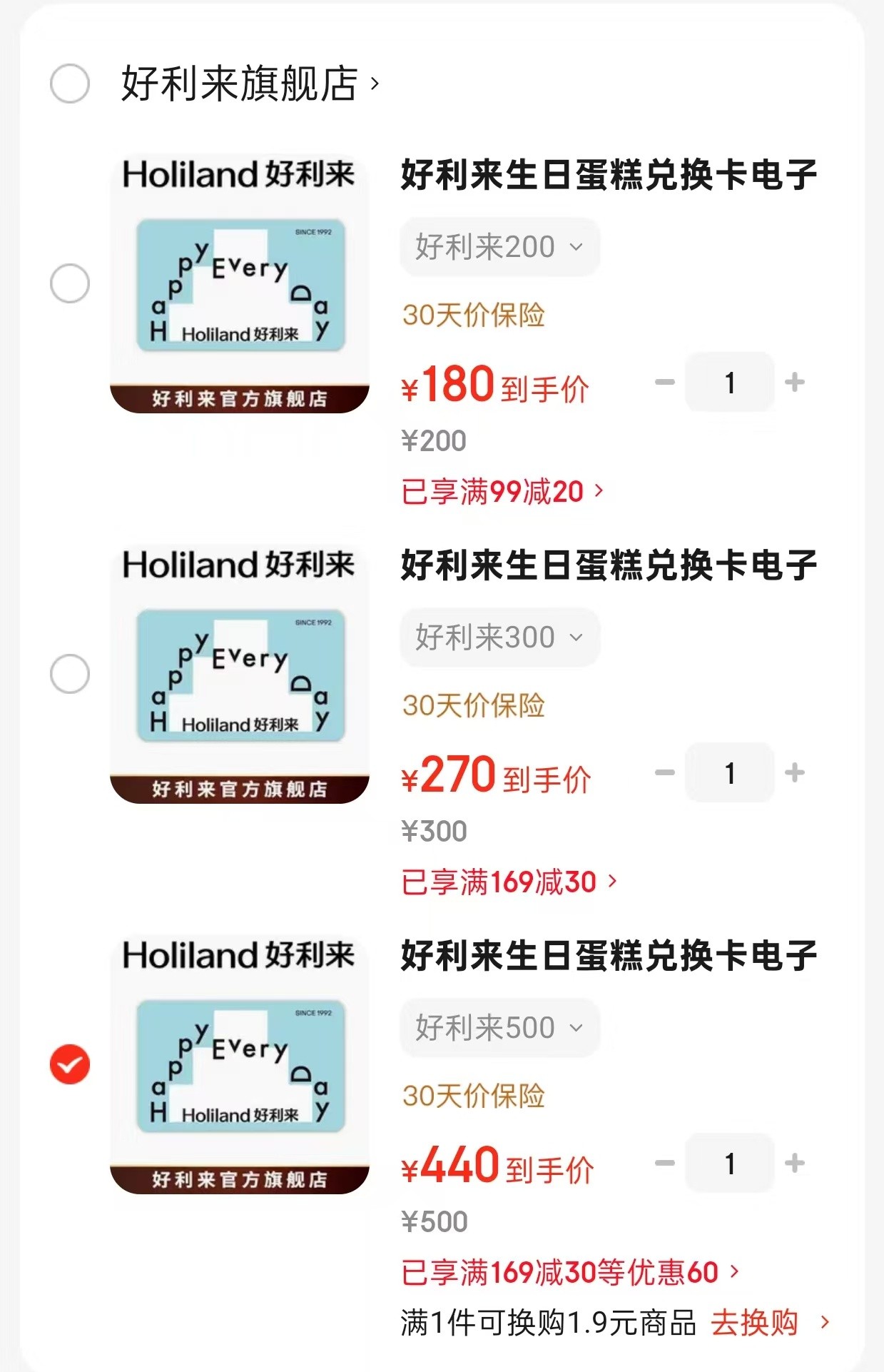Increase quantity of the ¥270 item

[x=795, y=772]
